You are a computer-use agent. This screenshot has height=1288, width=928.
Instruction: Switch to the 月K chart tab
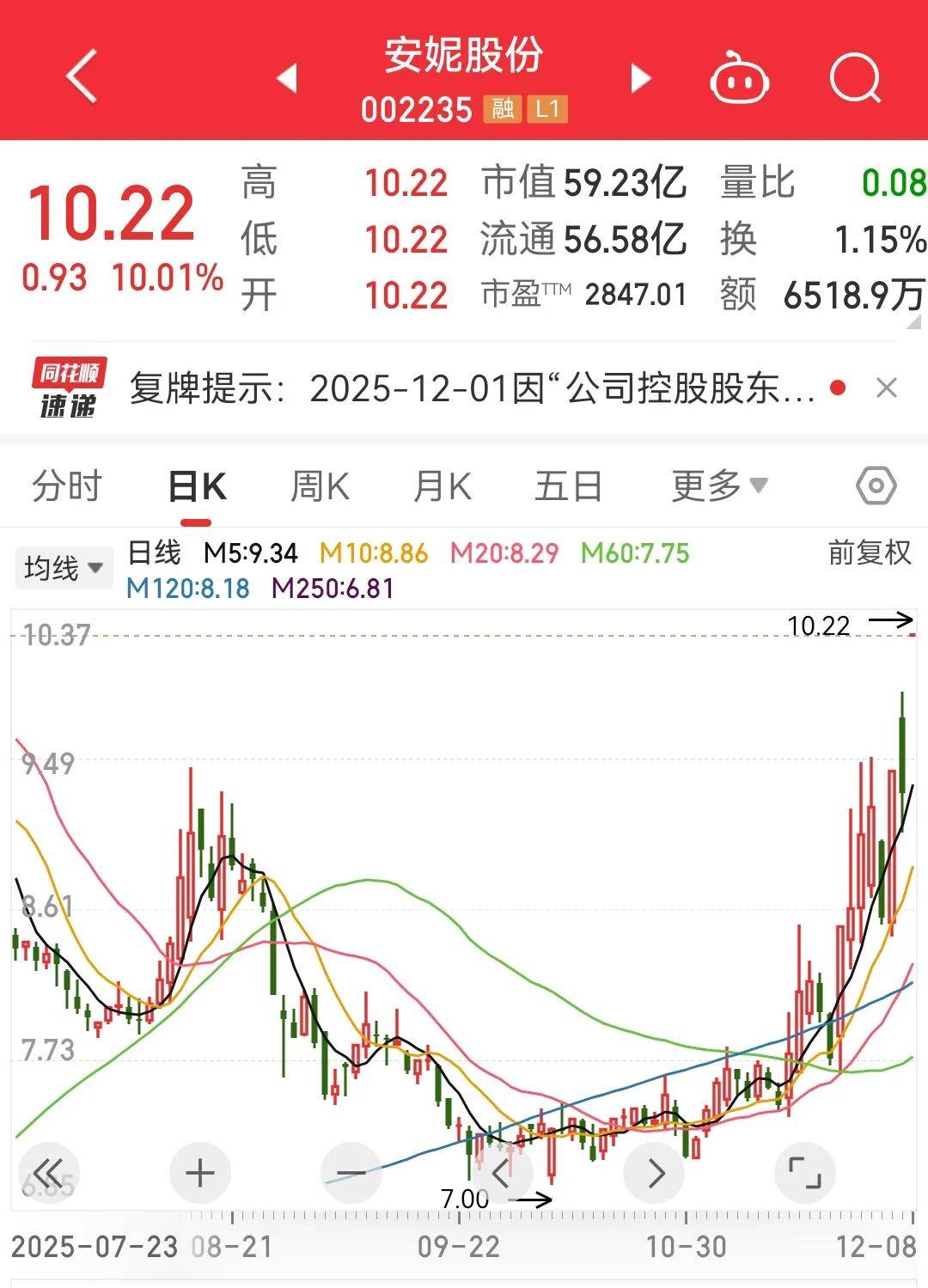443,486
